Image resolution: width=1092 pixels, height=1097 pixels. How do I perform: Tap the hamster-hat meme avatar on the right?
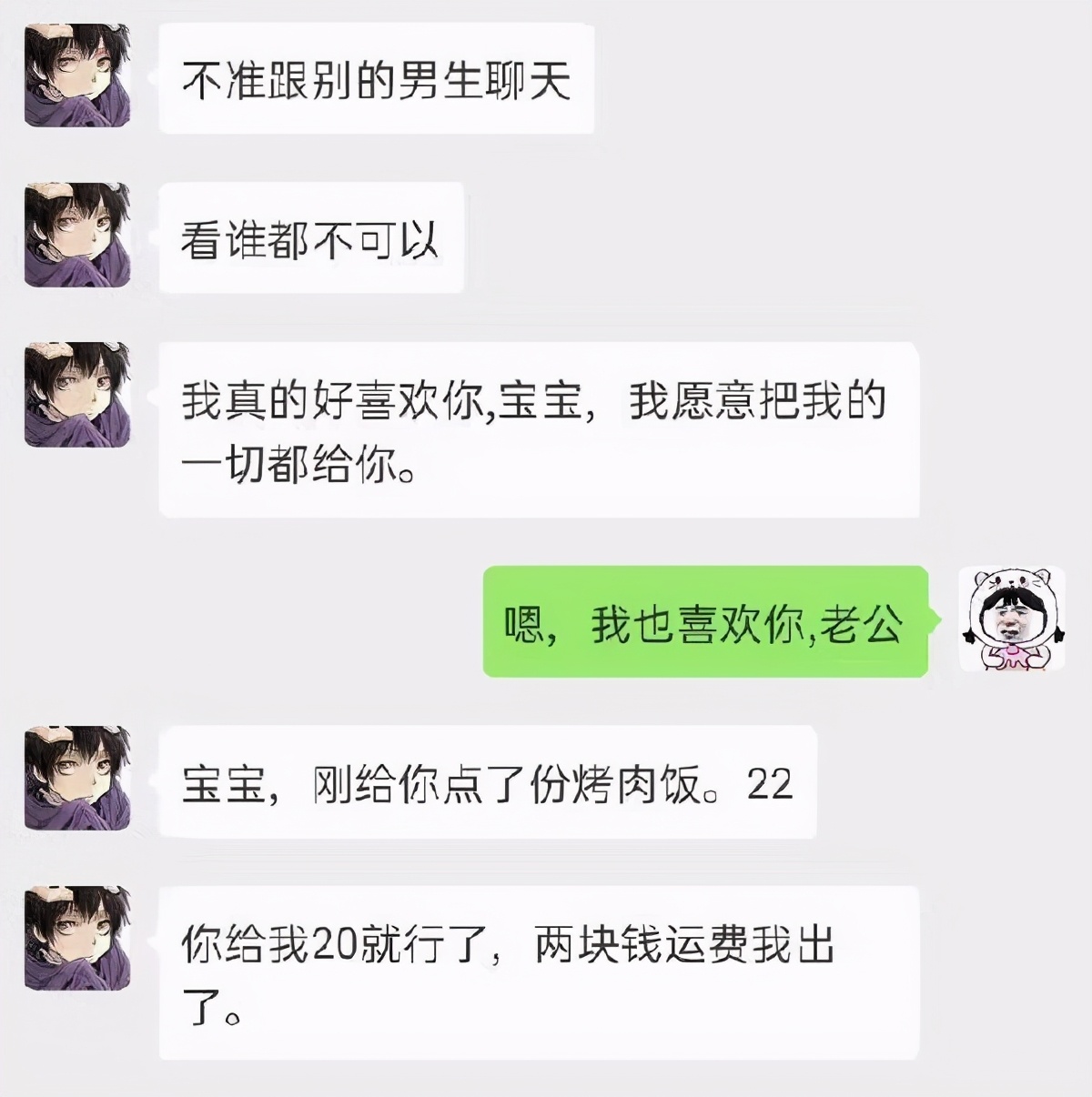pyautogui.click(x=1010, y=619)
